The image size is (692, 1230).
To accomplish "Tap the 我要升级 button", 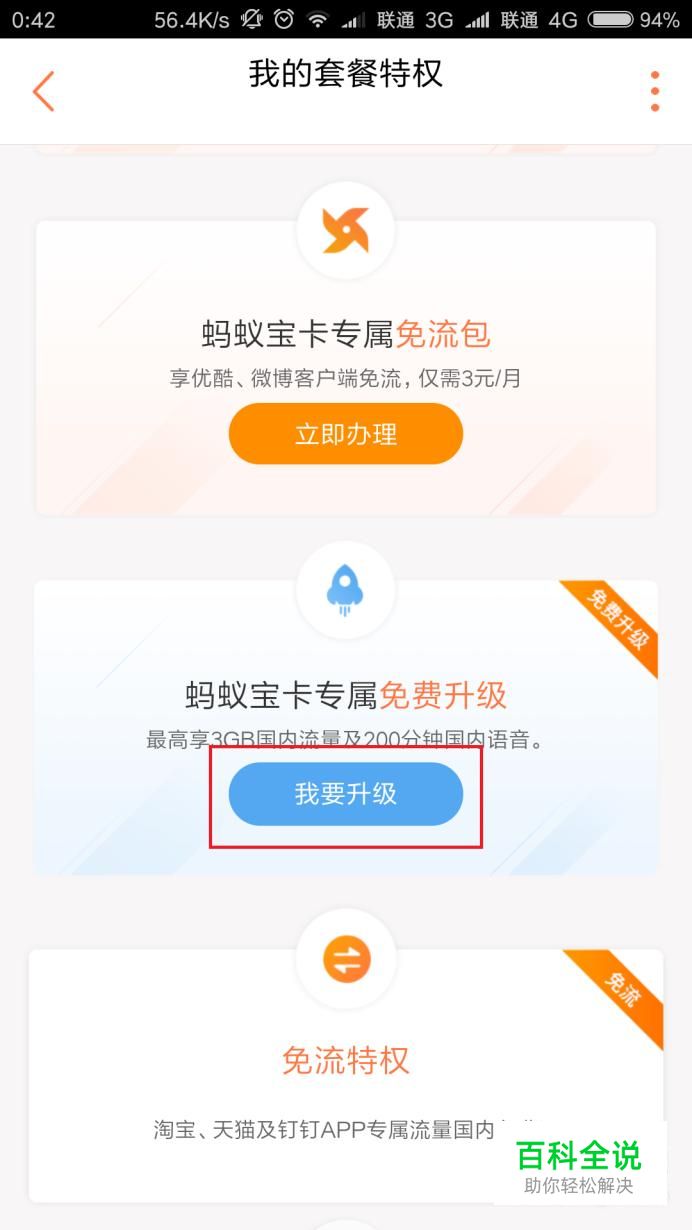I will coord(346,794).
